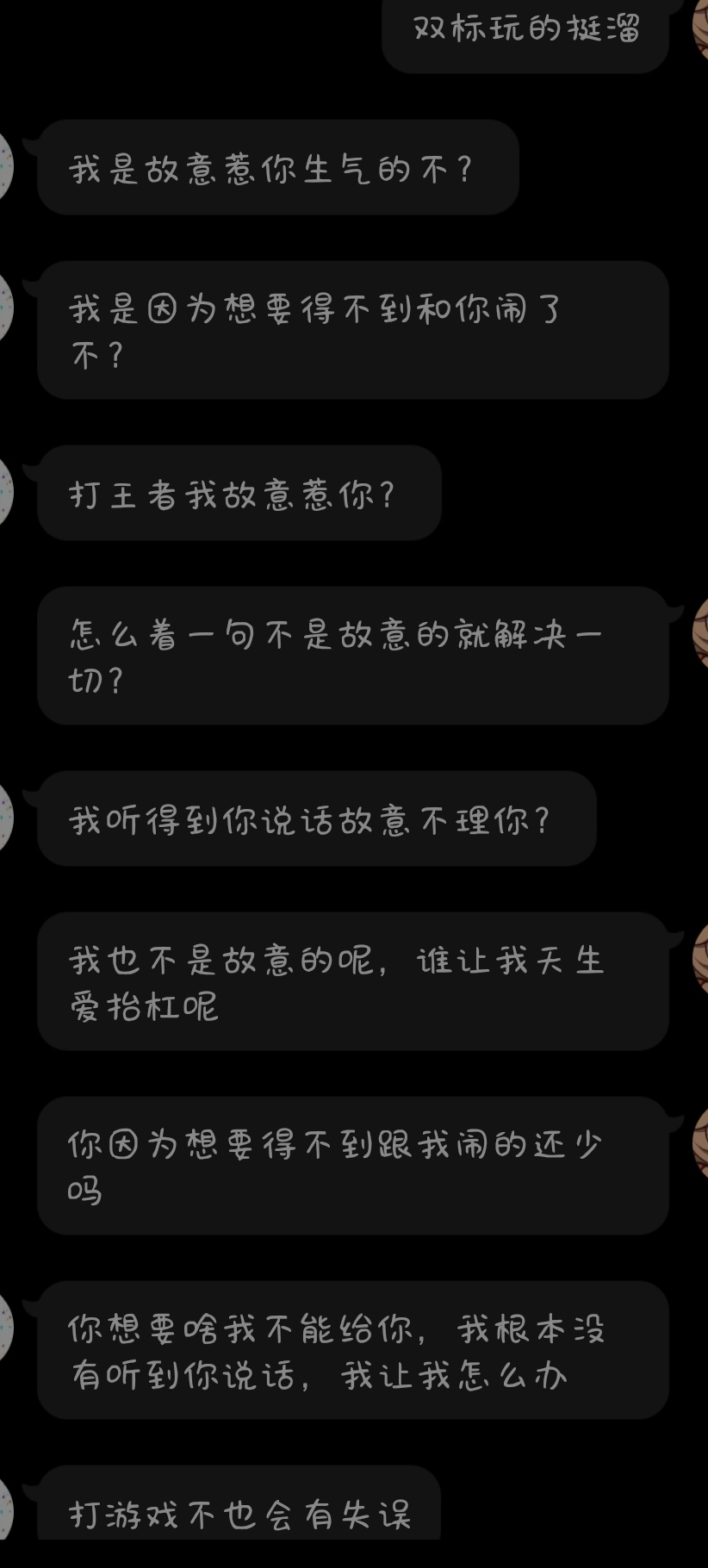Open avatar next to '你因为想要得不到跟我闹的还少吗'
Screen dimensions: 708x1568
701,1142
